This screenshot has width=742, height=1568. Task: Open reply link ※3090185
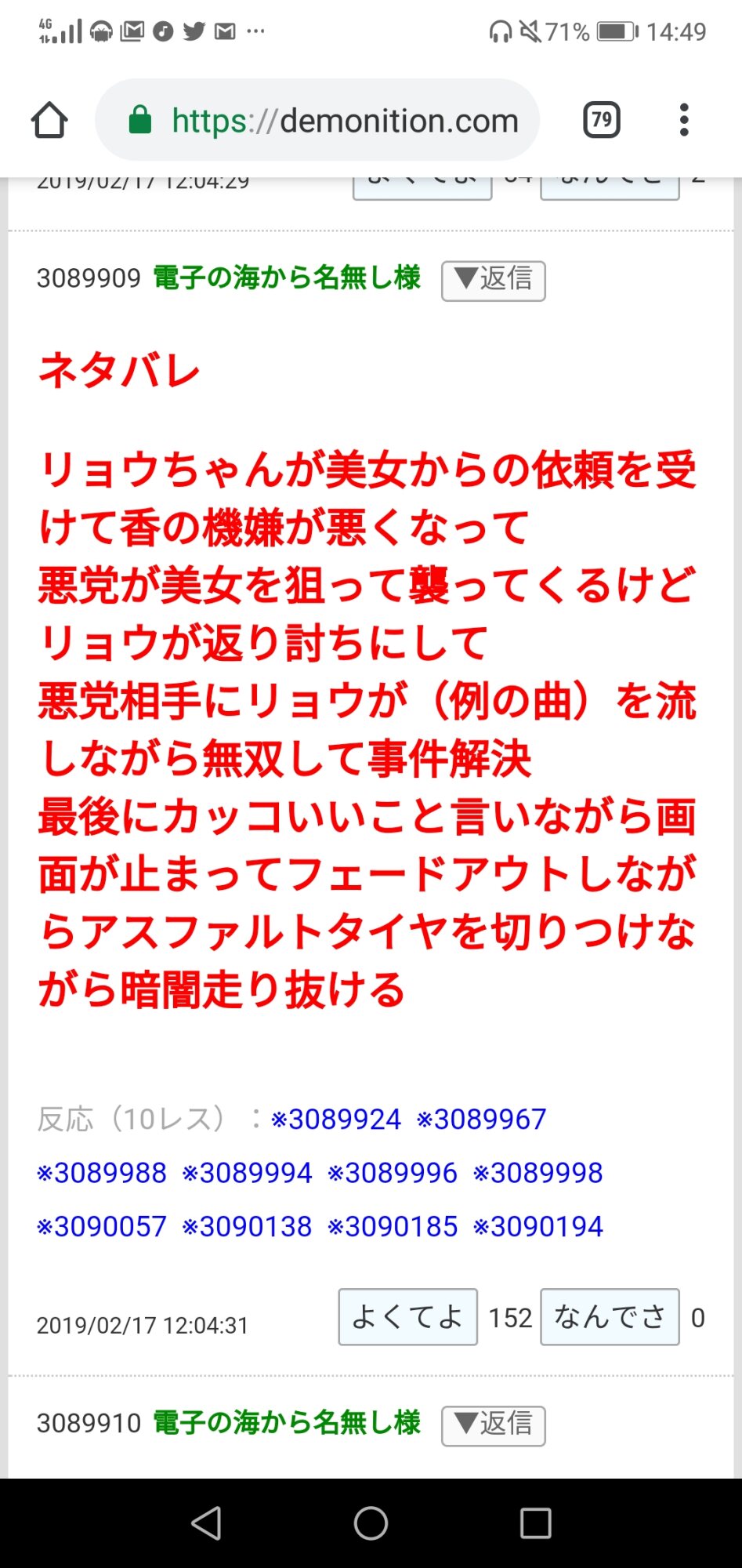[393, 1226]
